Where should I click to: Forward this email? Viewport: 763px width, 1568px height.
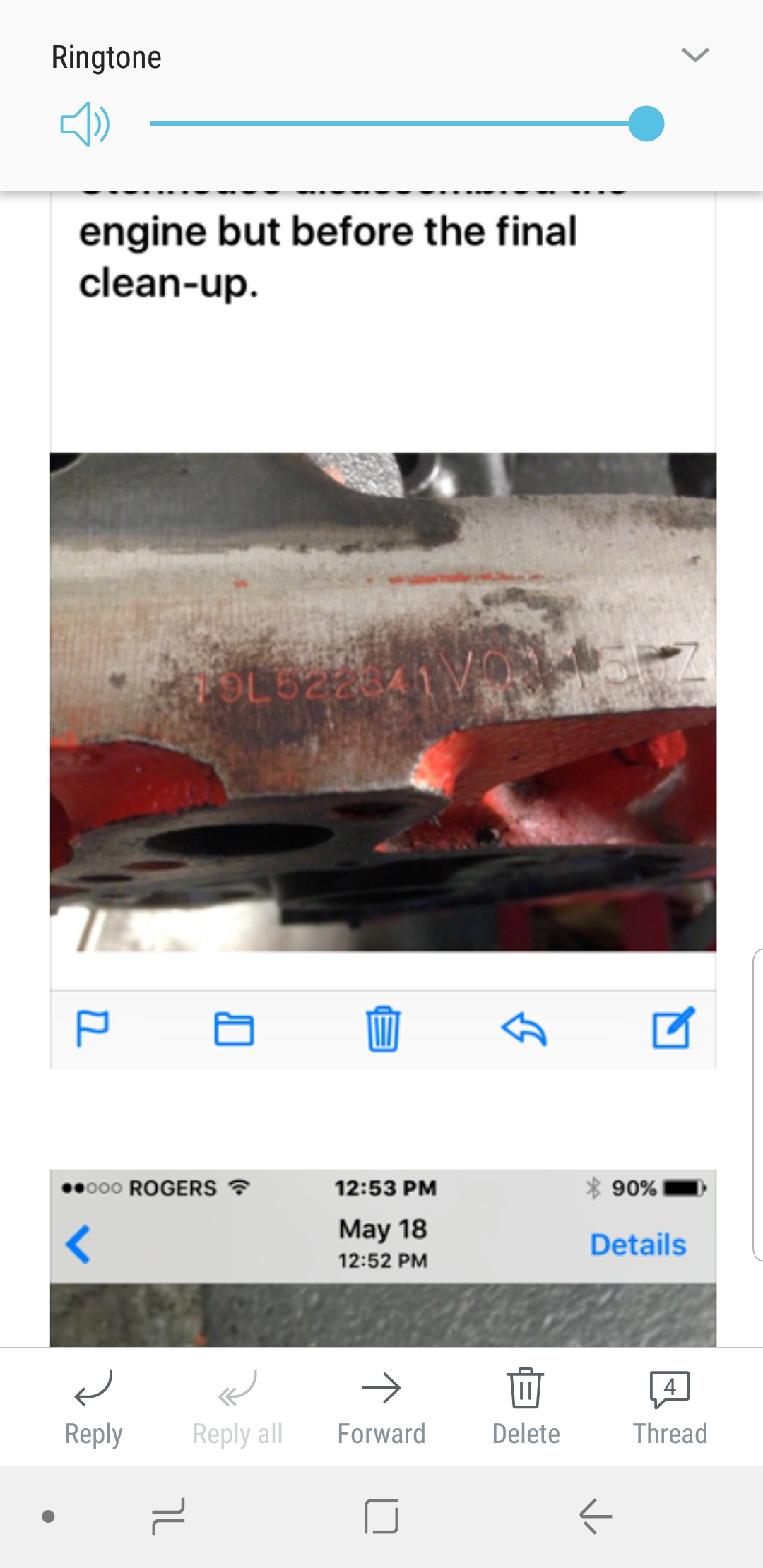click(381, 1407)
